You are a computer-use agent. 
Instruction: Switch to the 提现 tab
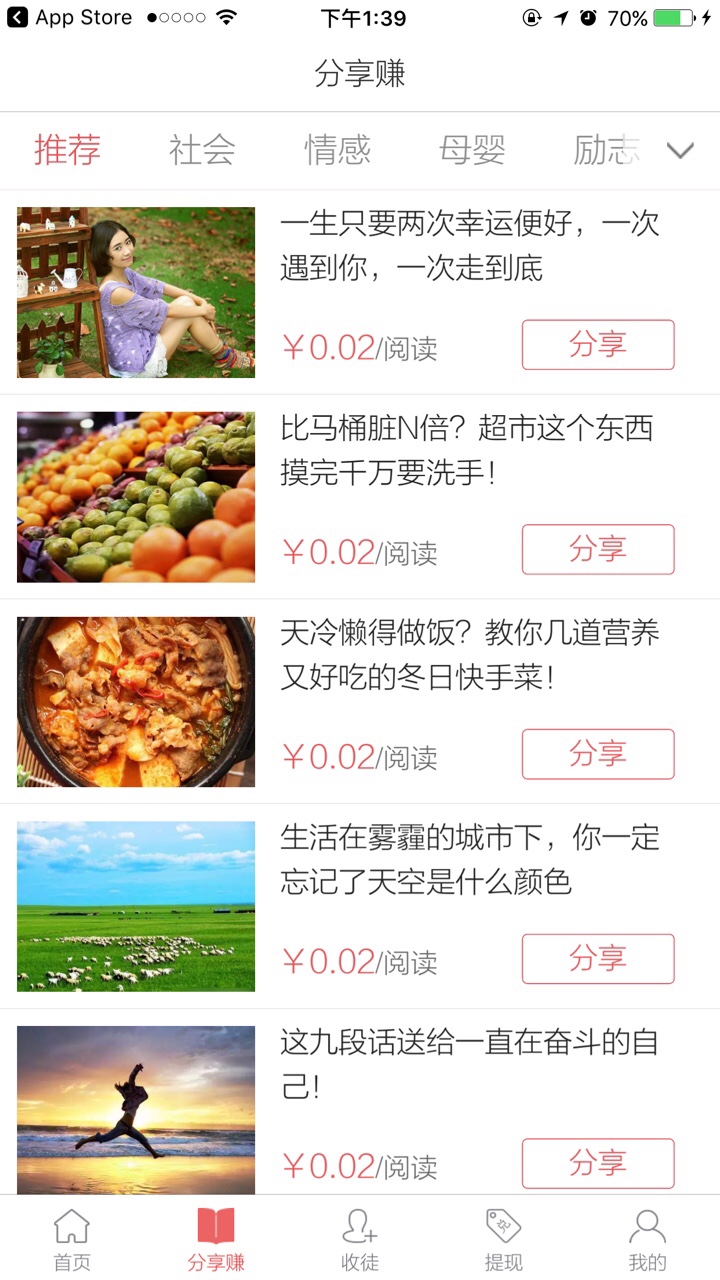pyautogui.click(x=504, y=1239)
